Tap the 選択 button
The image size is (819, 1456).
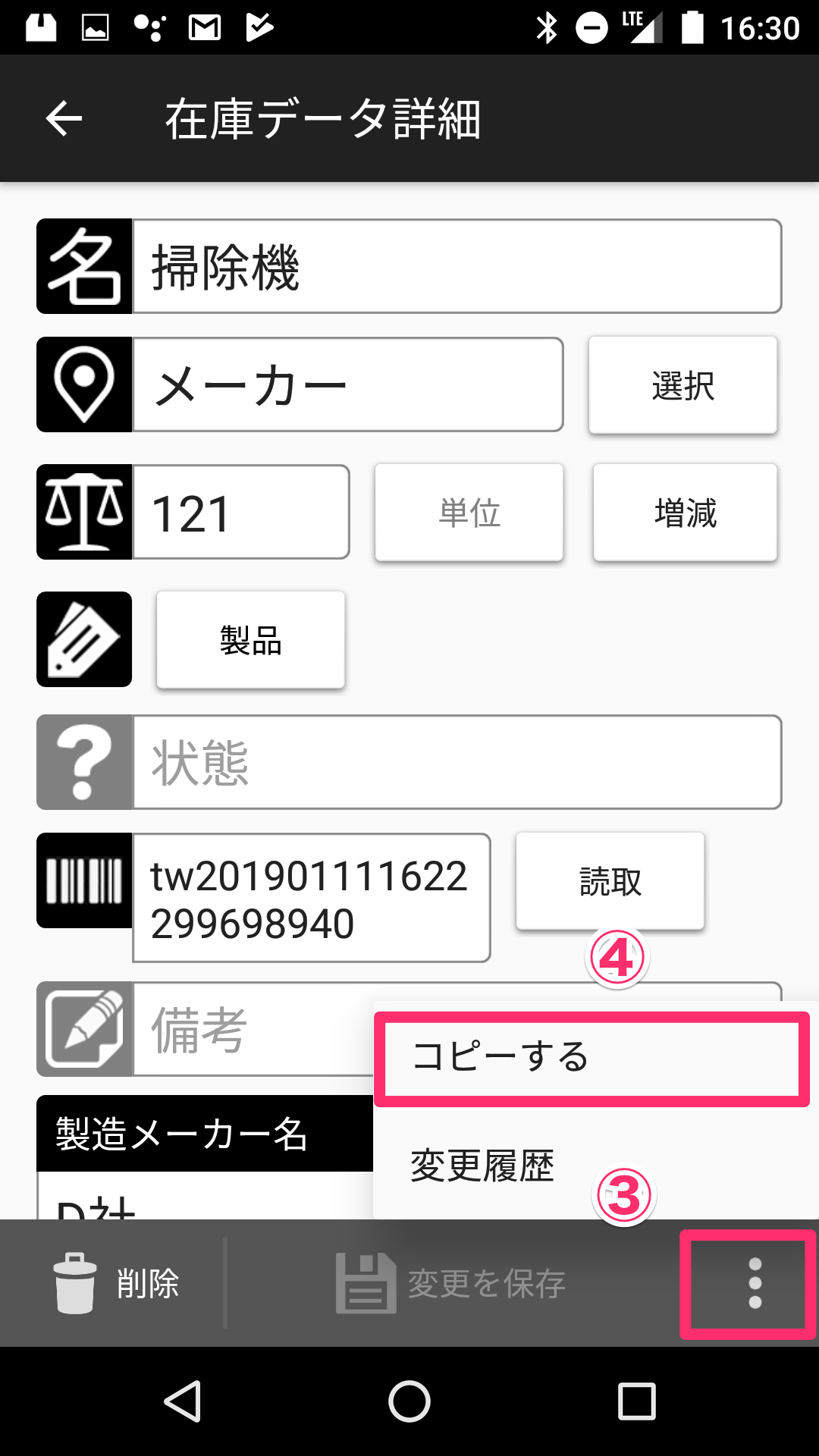pyautogui.click(x=683, y=385)
